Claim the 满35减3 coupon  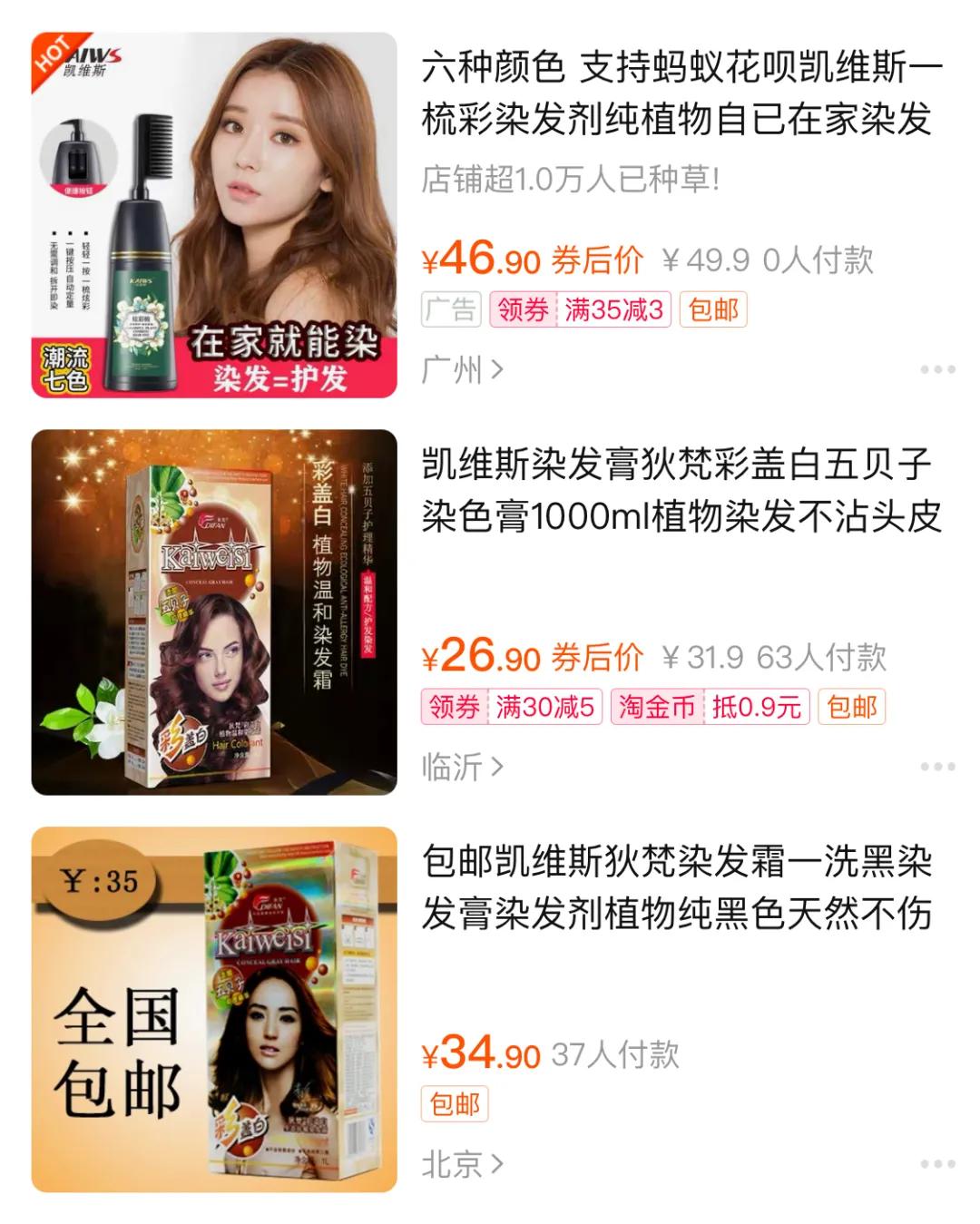click(x=580, y=310)
